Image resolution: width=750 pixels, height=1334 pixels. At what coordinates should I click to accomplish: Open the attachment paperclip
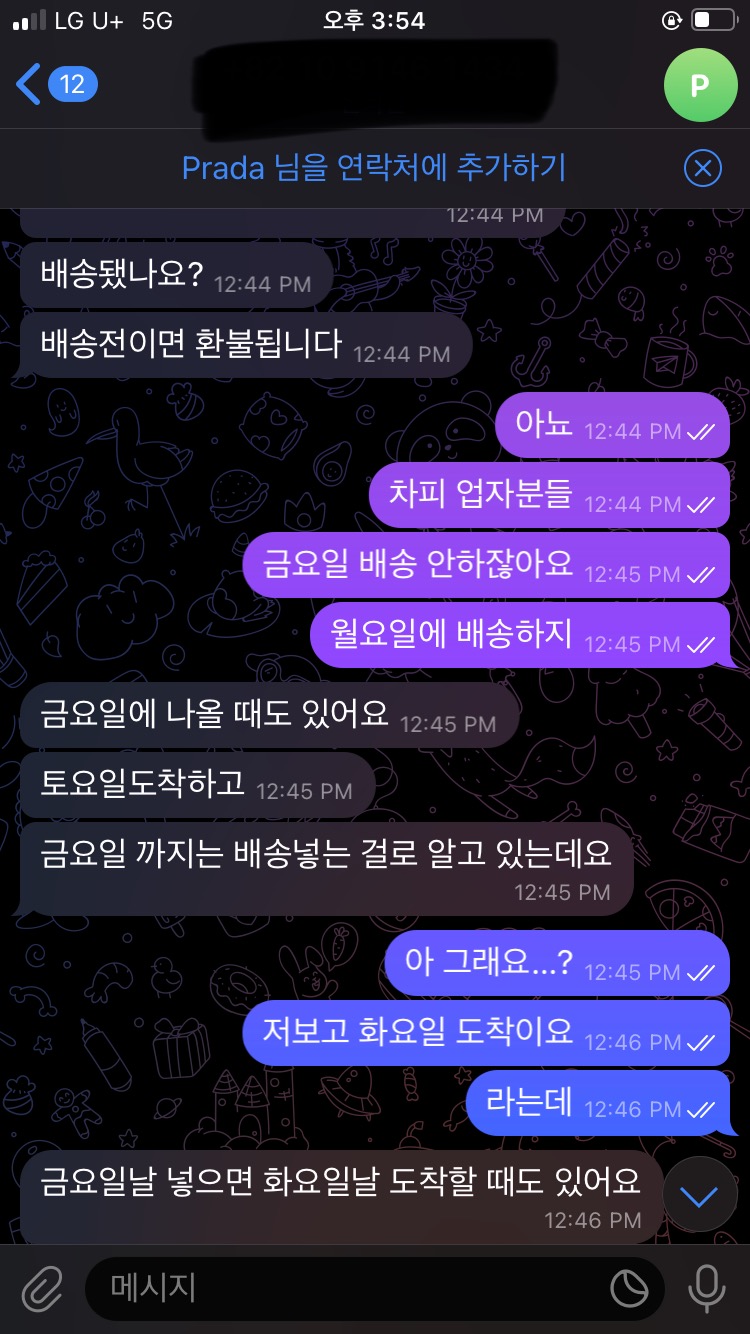tap(42, 1289)
